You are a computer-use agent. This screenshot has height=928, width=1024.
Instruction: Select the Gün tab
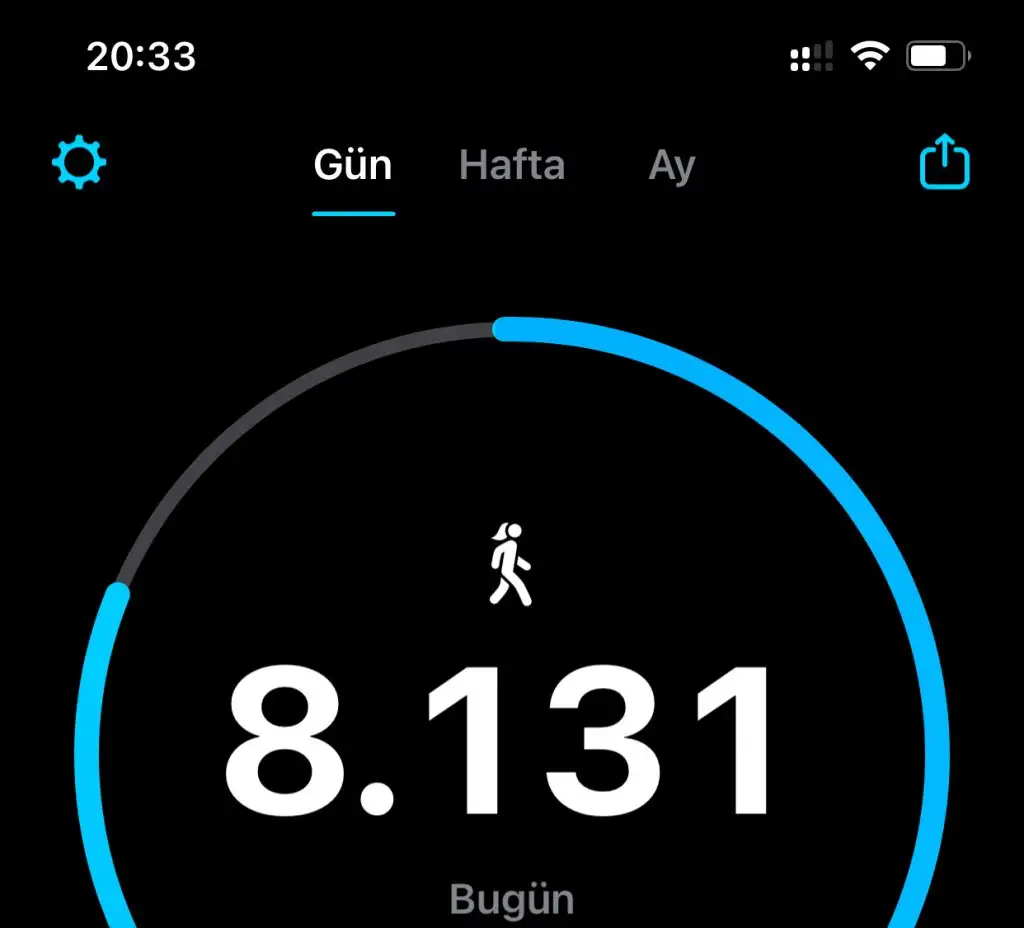coord(353,165)
